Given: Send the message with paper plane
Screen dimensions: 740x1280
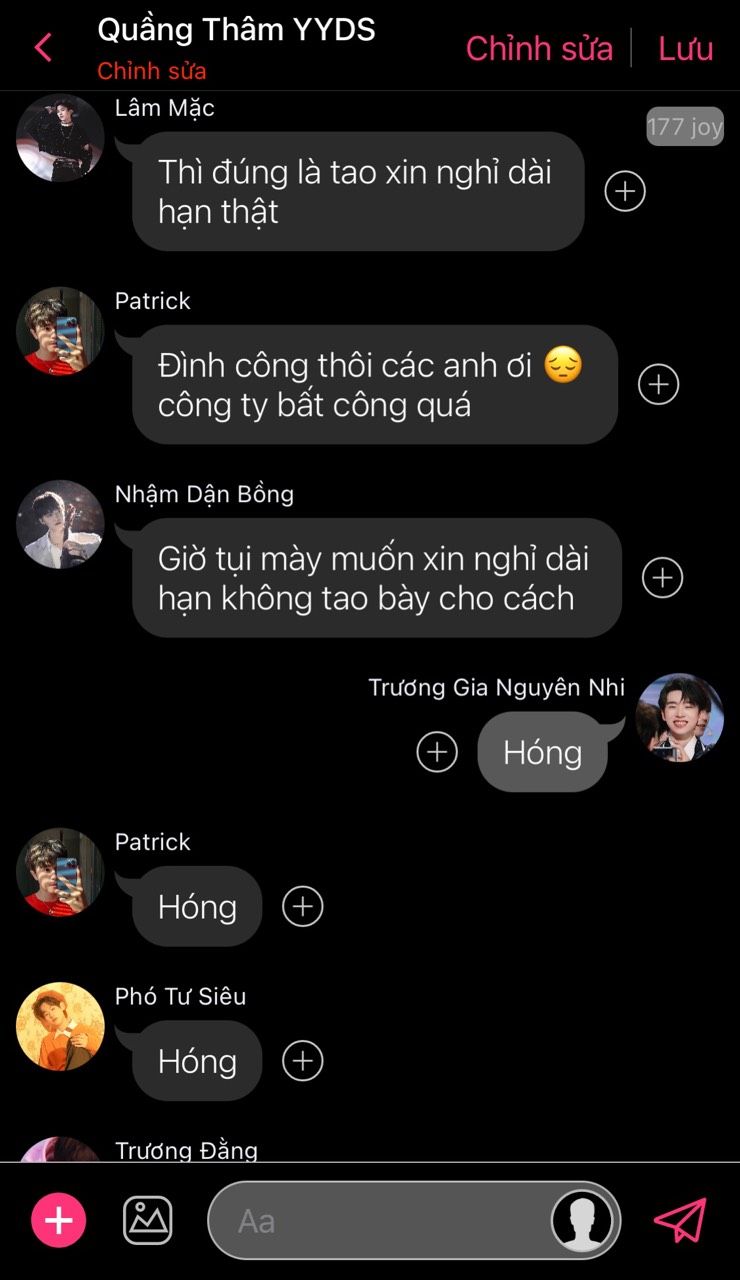Looking at the screenshot, I should pos(680,1220).
